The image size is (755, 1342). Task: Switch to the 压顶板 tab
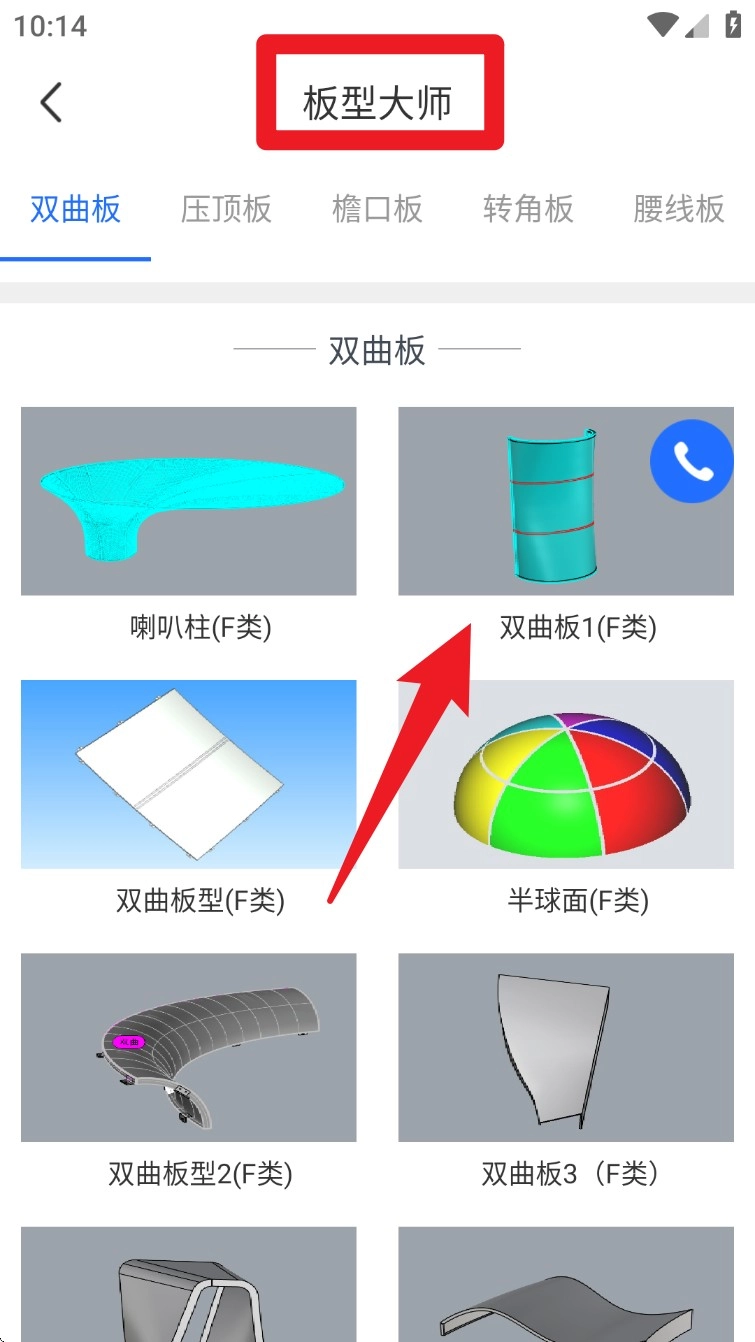tap(226, 209)
